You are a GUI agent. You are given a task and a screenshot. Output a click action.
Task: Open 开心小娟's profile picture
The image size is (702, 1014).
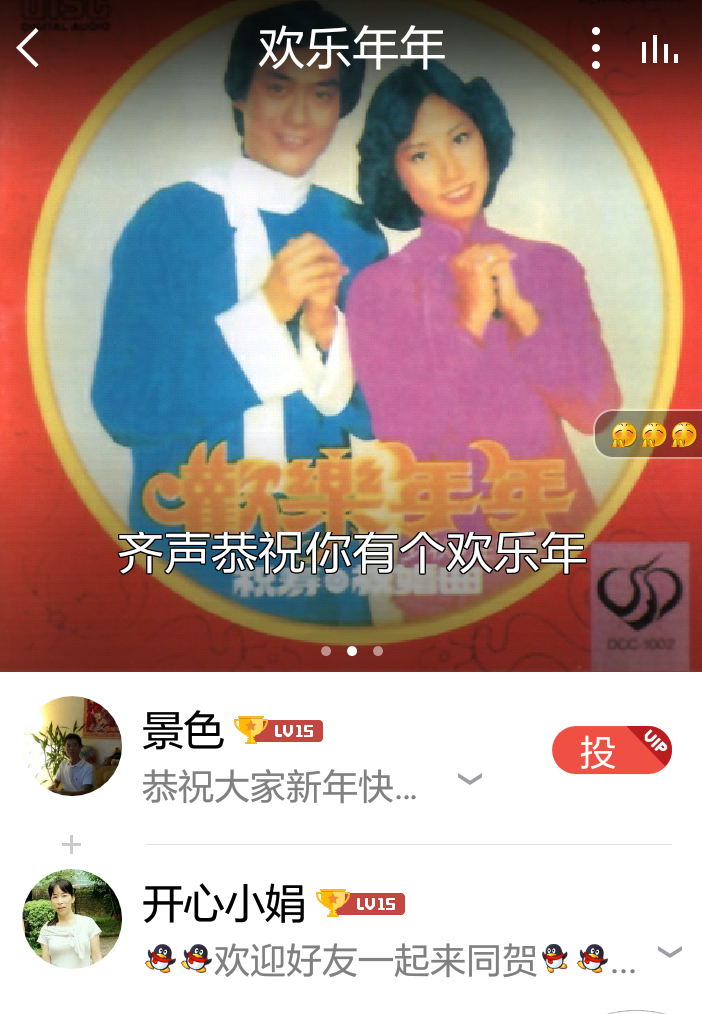(72, 919)
